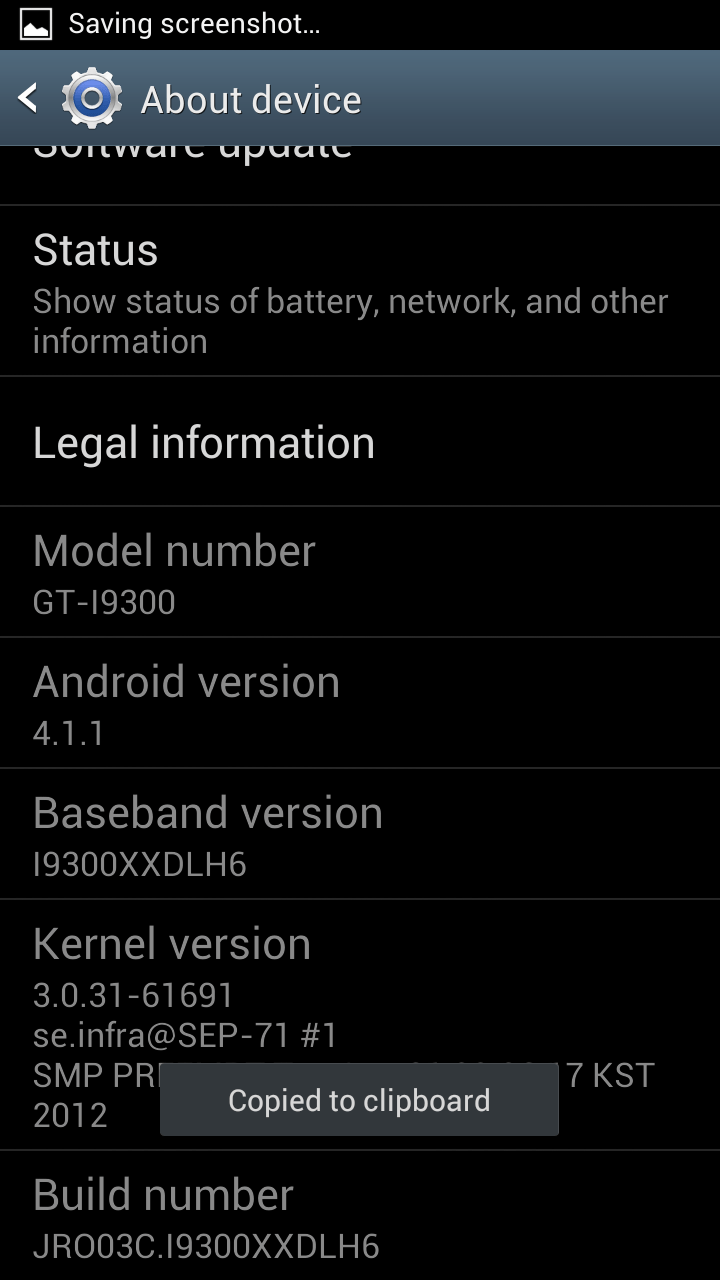The image size is (720, 1280).
Task: Tap the Android version row
Action: coord(360,703)
